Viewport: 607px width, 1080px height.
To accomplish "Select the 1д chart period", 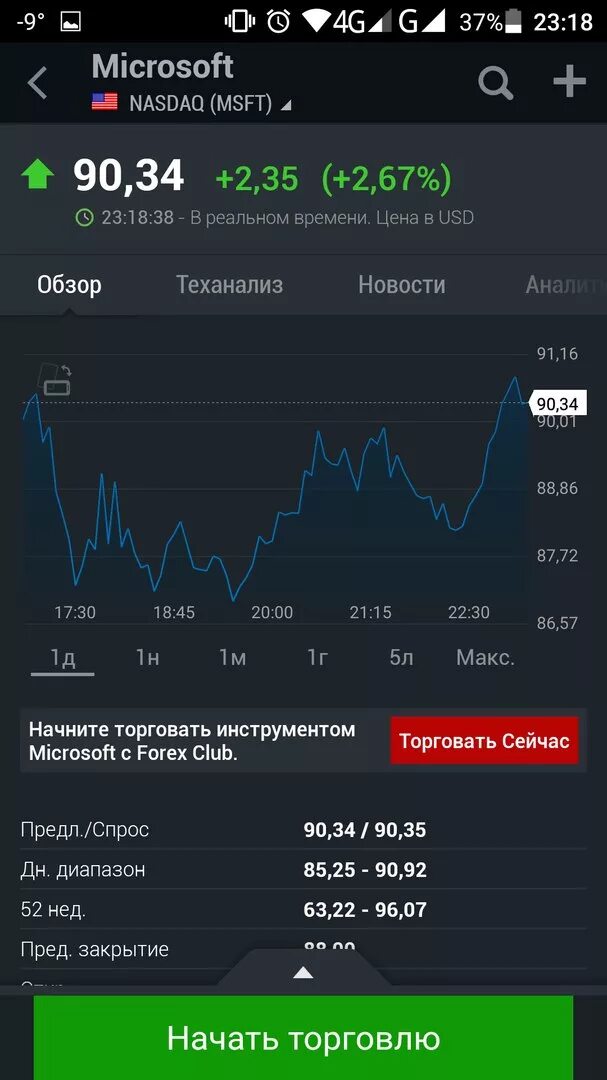I will pos(63,658).
